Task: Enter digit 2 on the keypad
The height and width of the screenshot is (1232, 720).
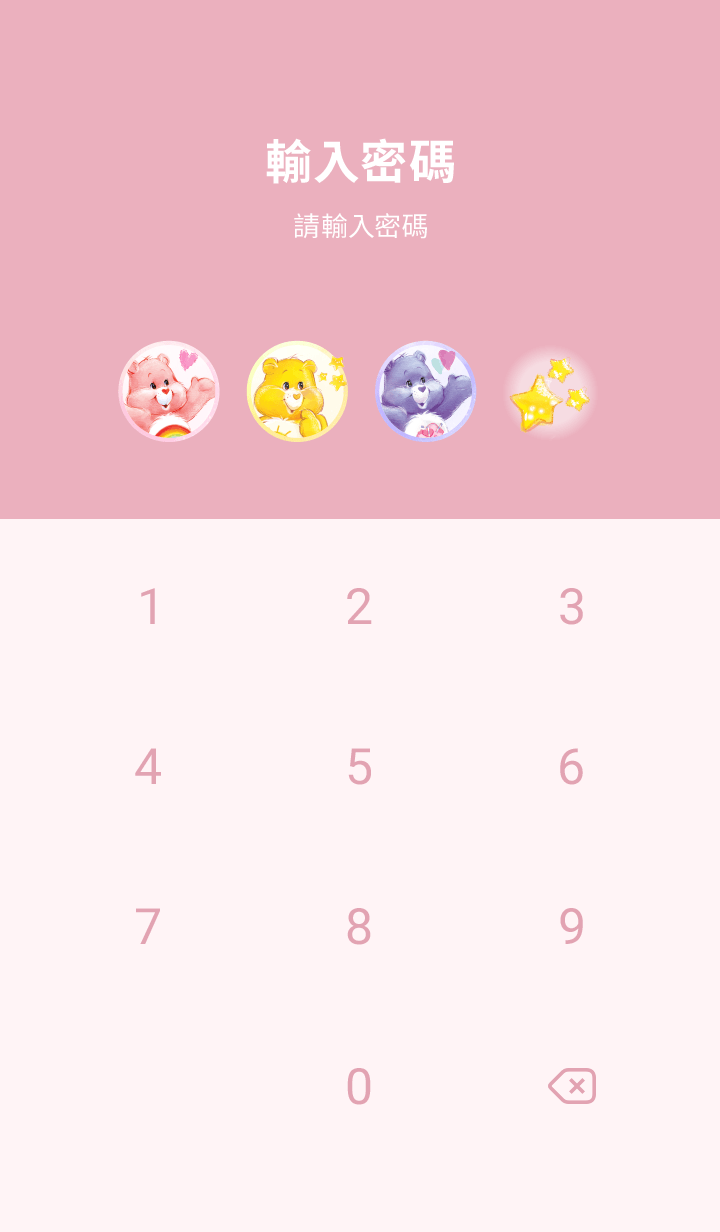Action: [359, 607]
